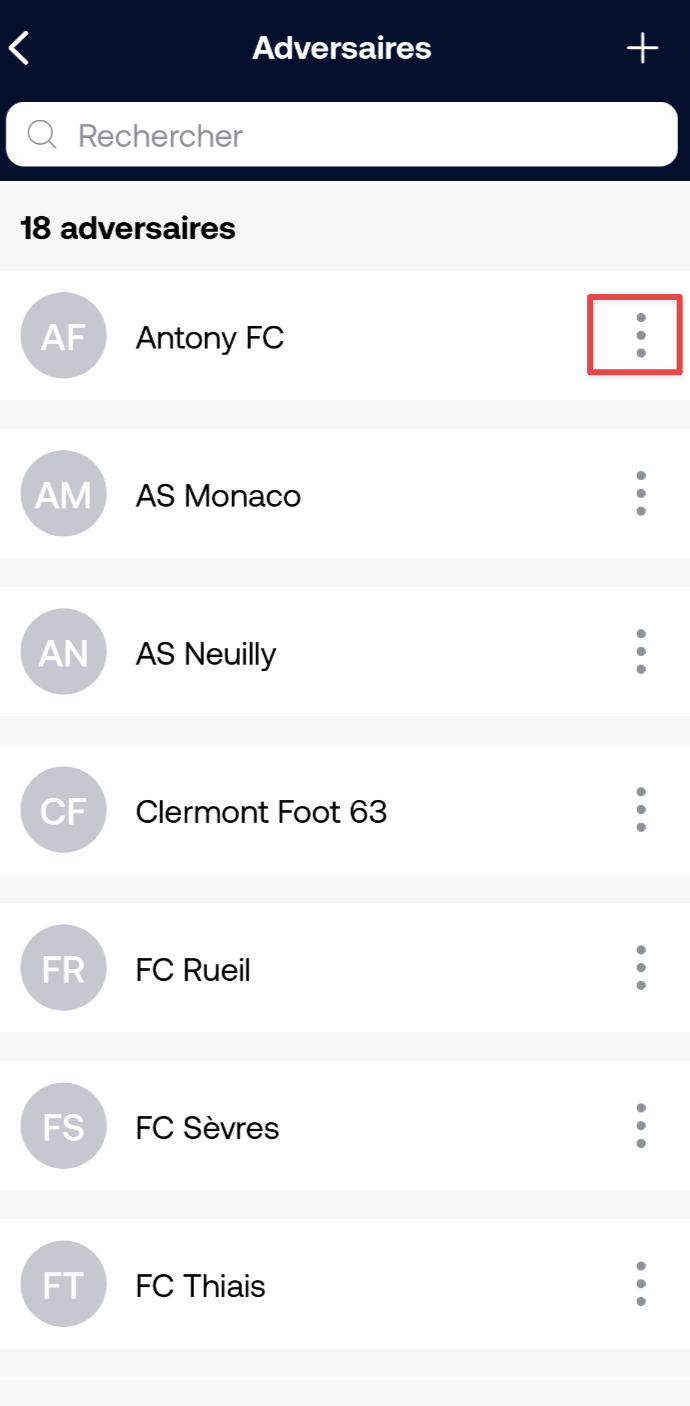Open the FC Rueil entry
This screenshot has width=690, height=1406.
click(345, 967)
